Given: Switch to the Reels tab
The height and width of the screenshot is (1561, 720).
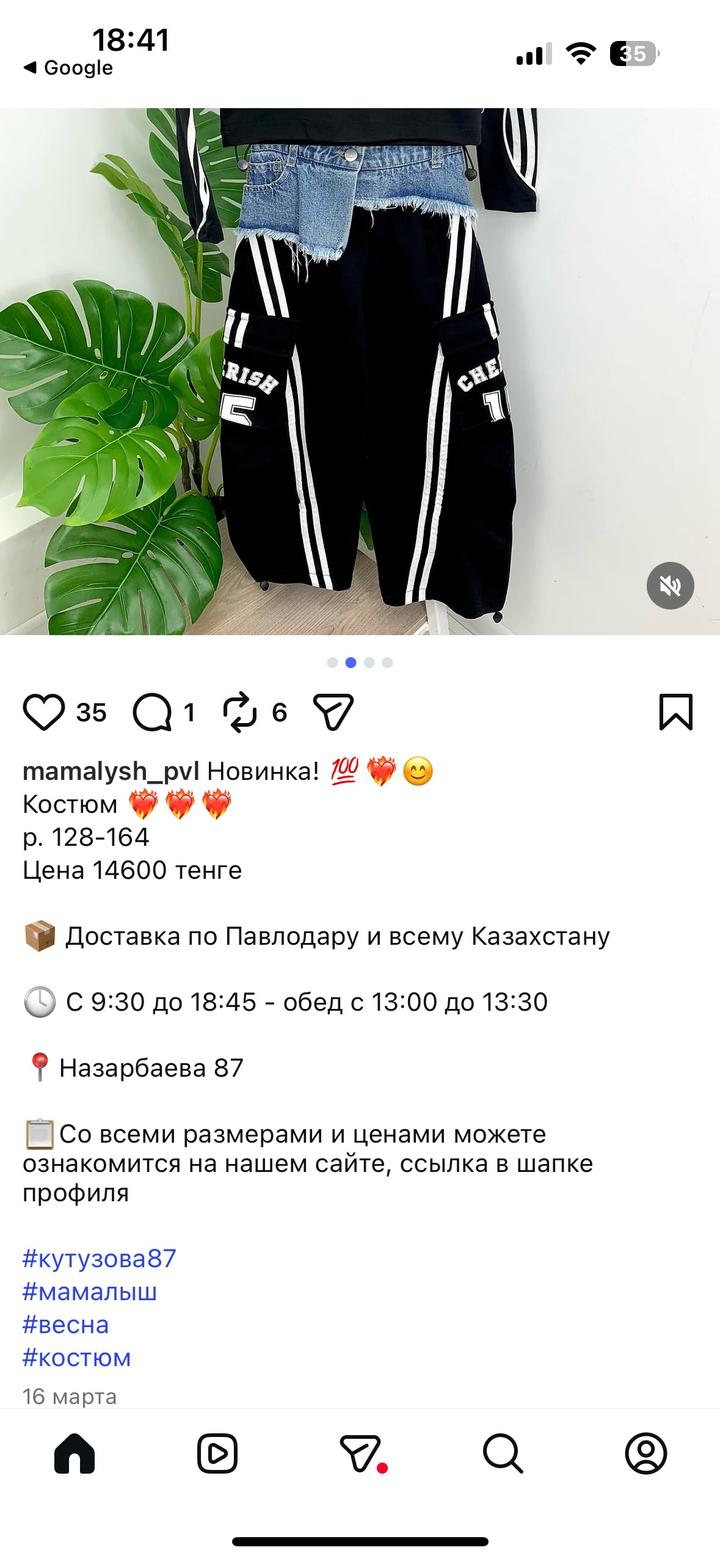Looking at the screenshot, I should click(217, 1453).
